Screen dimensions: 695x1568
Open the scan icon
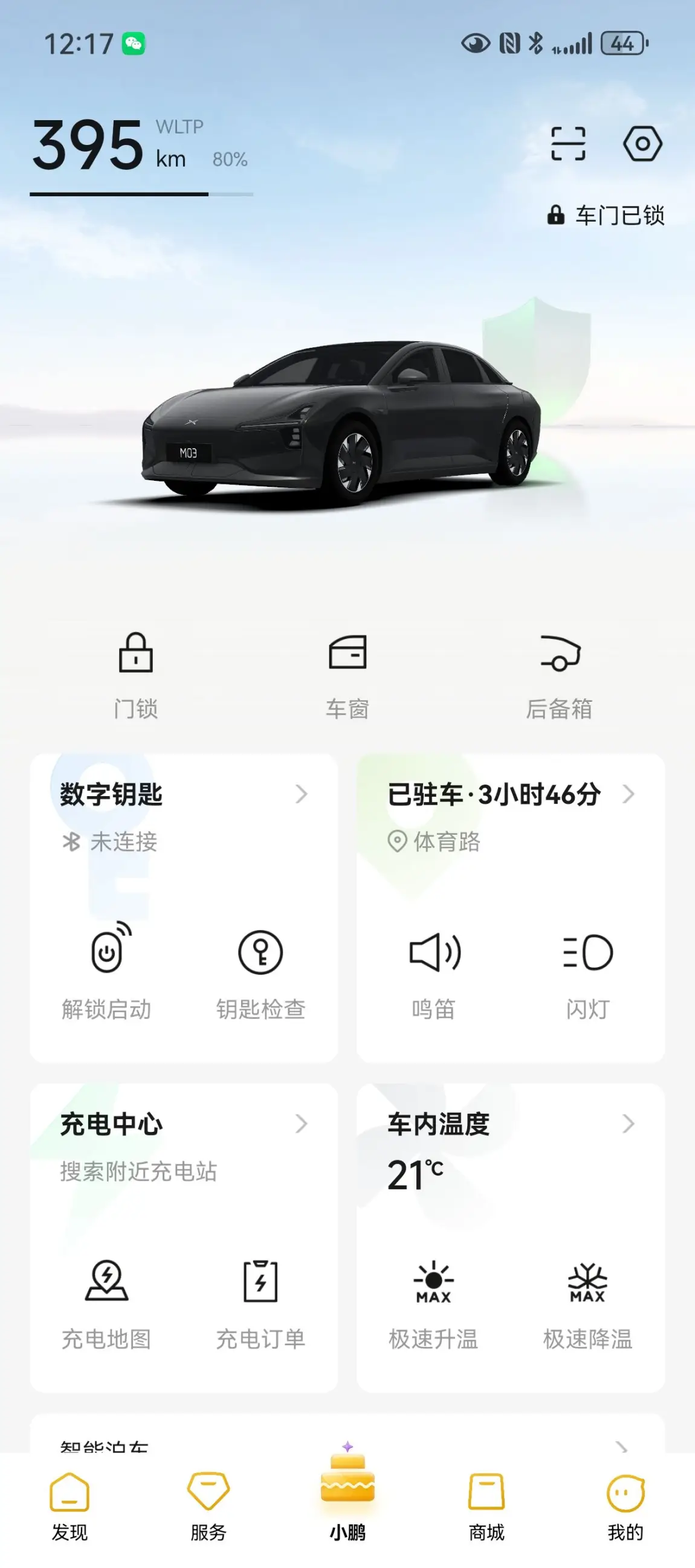coord(567,144)
